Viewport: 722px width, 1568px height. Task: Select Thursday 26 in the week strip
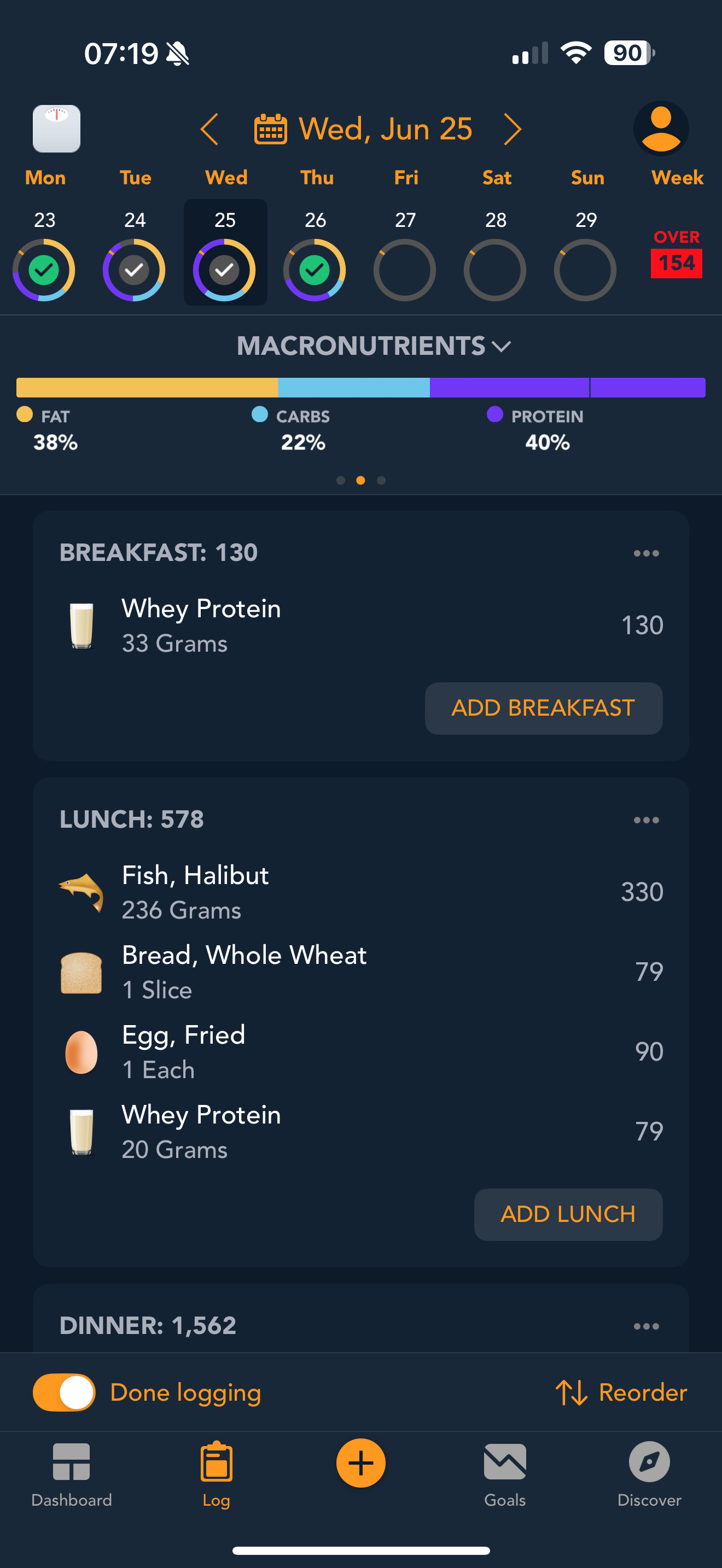point(315,253)
